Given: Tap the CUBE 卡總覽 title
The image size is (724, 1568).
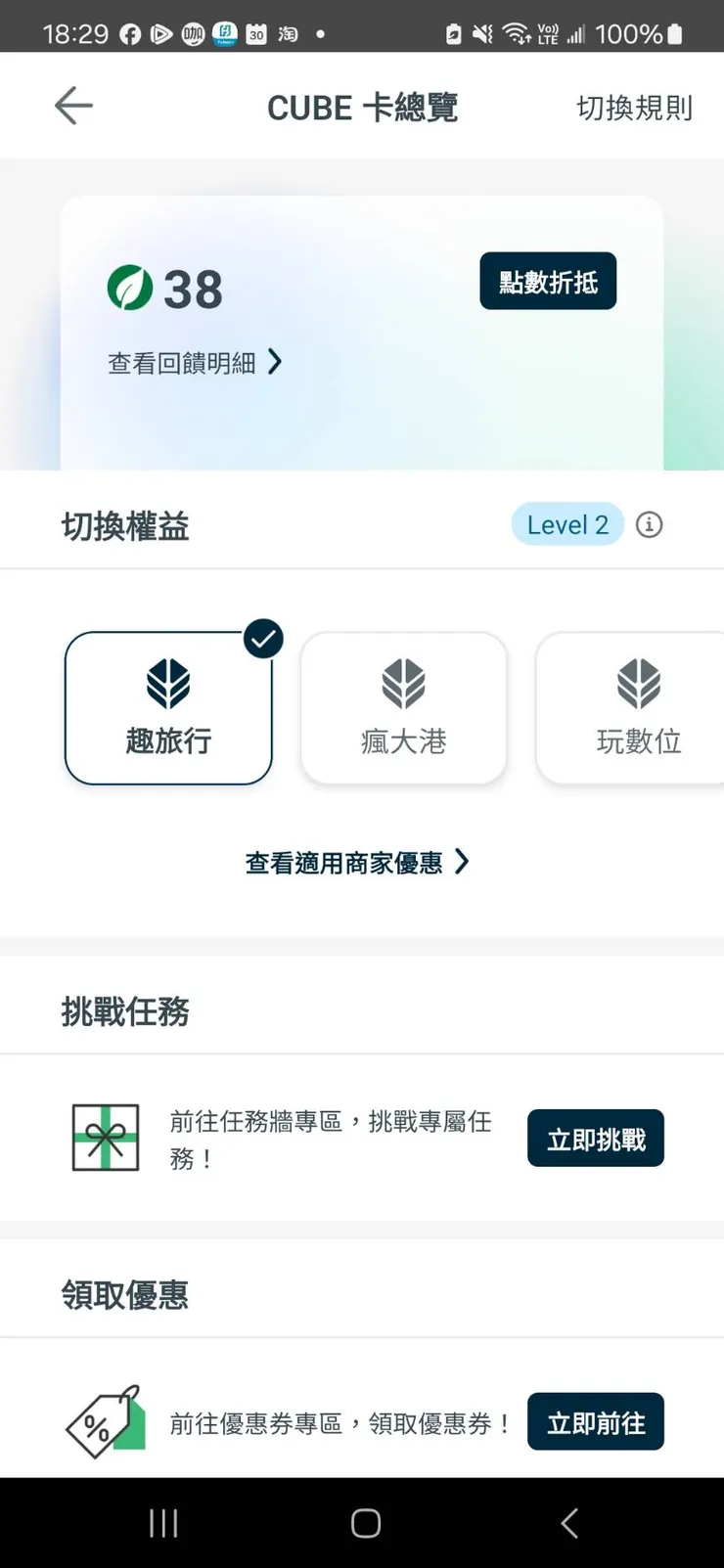Looking at the screenshot, I should pyautogui.click(x=363, y=108).
